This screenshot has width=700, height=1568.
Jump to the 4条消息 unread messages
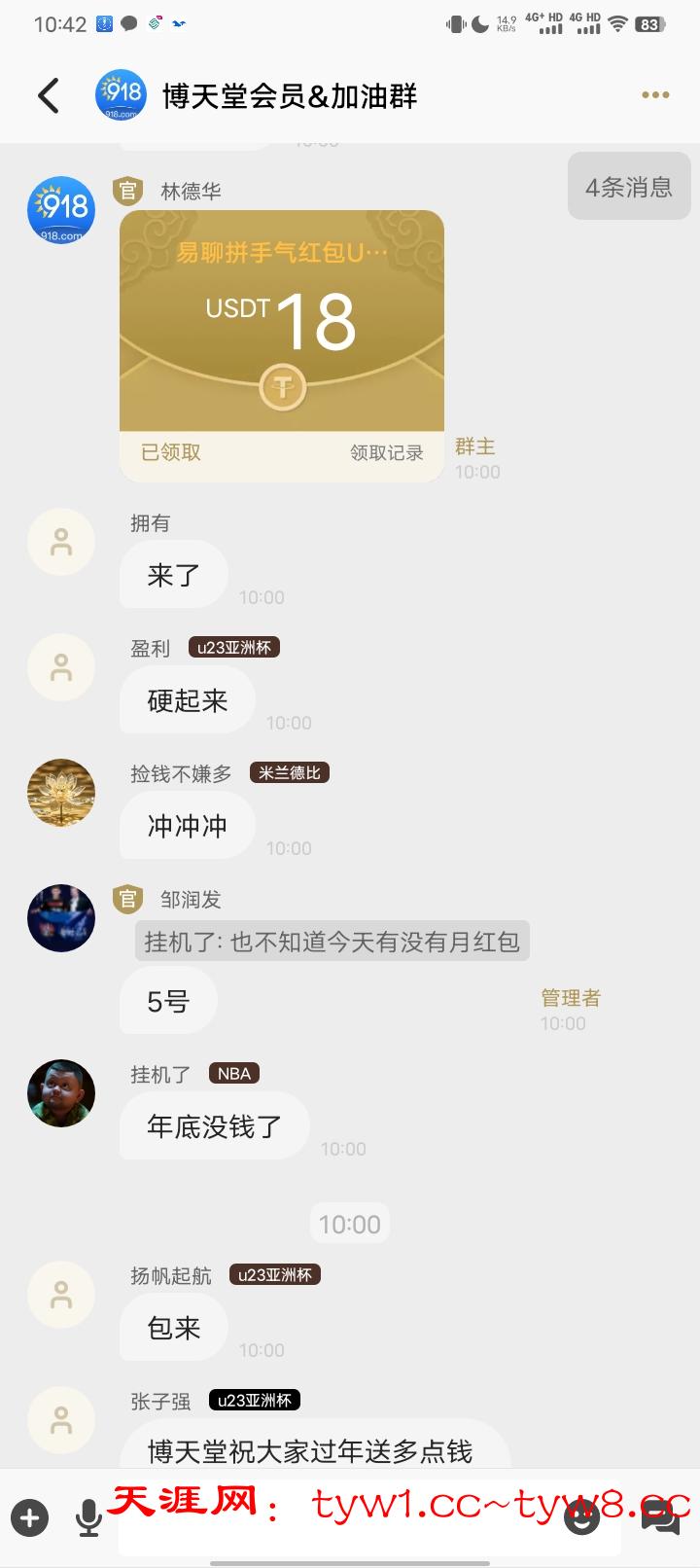tap(629, 187)
